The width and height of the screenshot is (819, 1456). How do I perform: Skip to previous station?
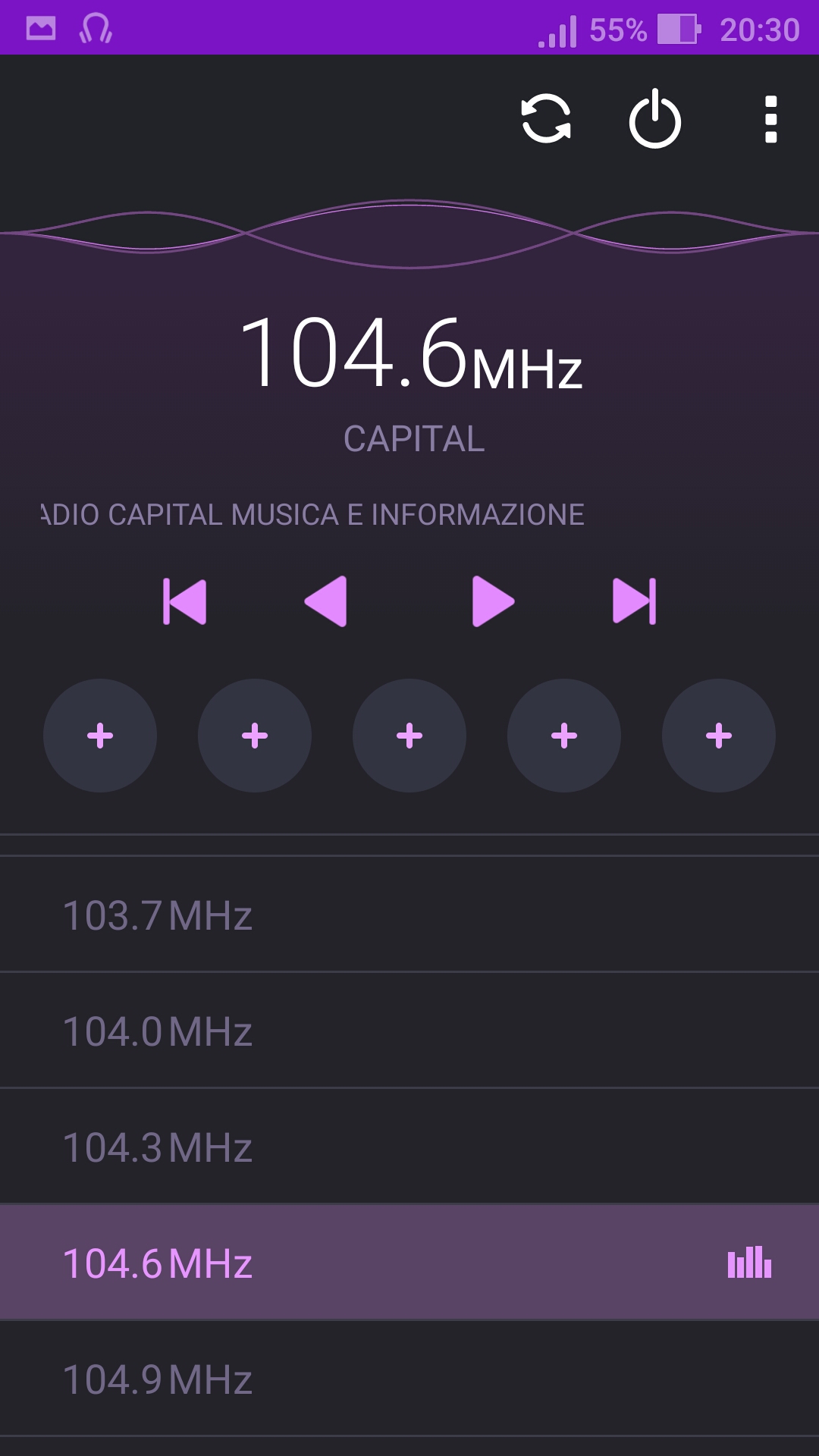point(185,601)
